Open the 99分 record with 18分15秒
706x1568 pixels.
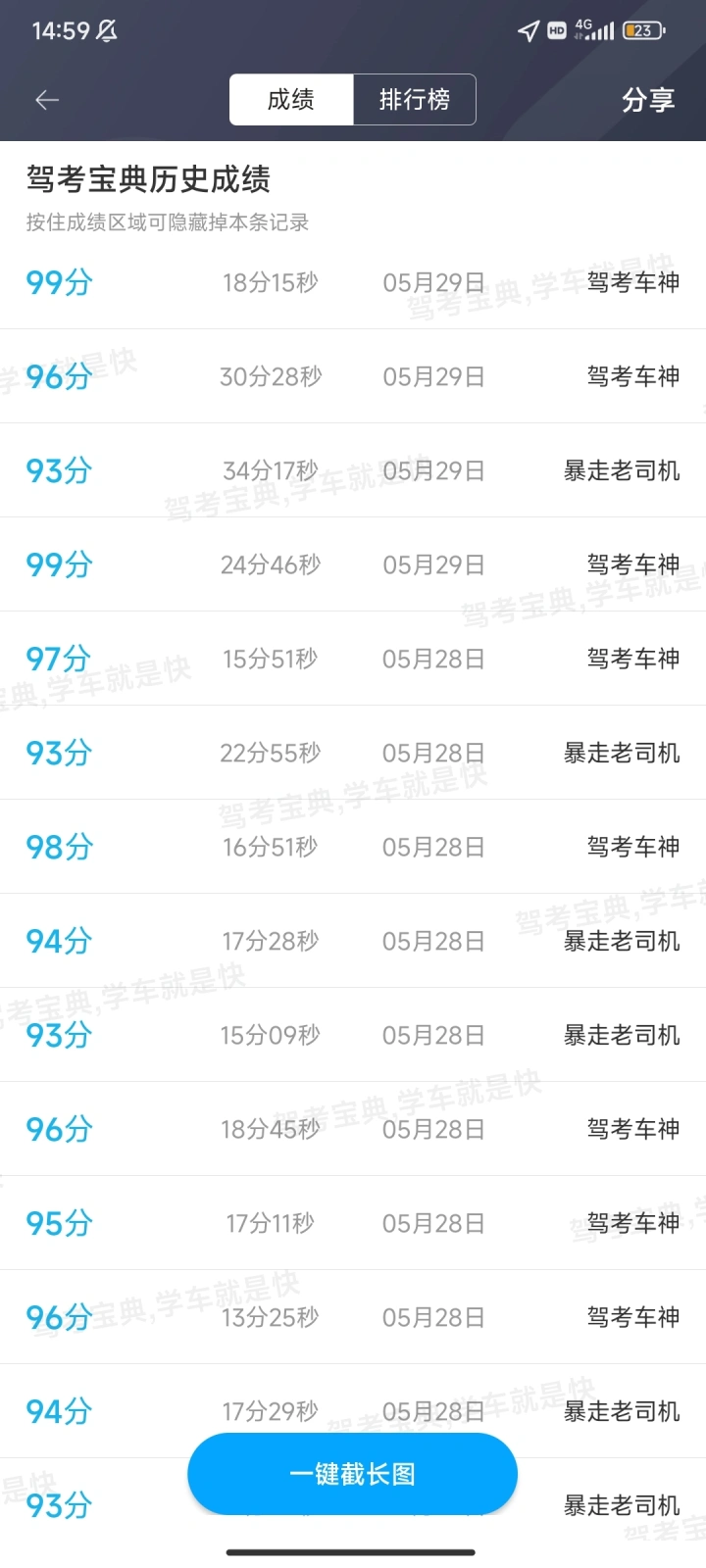353,282
